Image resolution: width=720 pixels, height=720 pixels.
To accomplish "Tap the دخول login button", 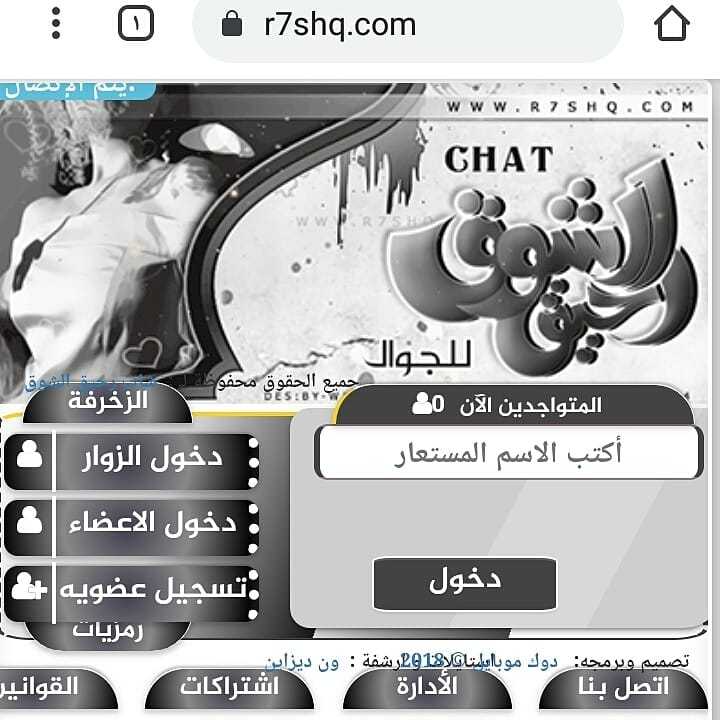I will (464, 583).
